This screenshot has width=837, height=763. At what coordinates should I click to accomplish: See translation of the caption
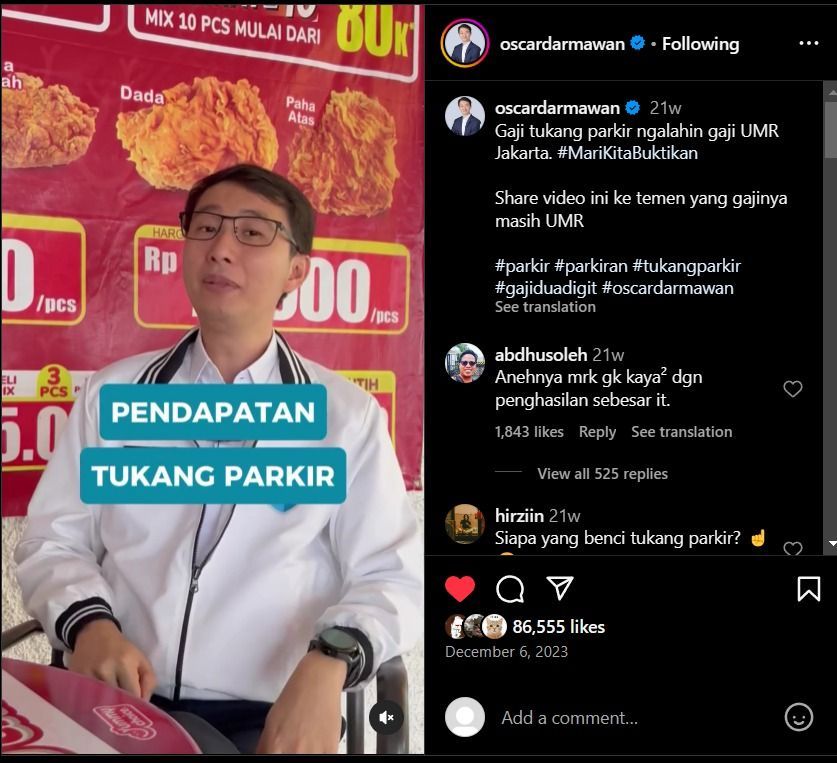(545, 307)
